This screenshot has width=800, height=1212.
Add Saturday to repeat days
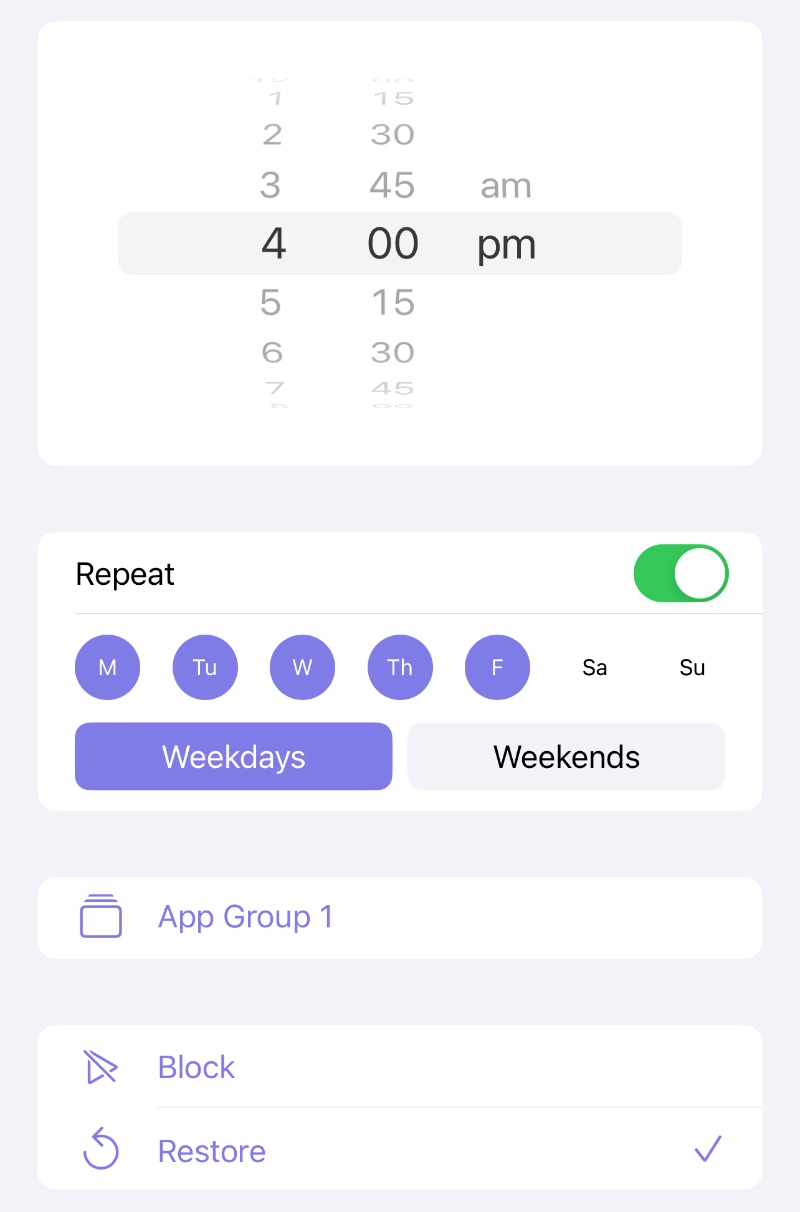coord(595,667)
